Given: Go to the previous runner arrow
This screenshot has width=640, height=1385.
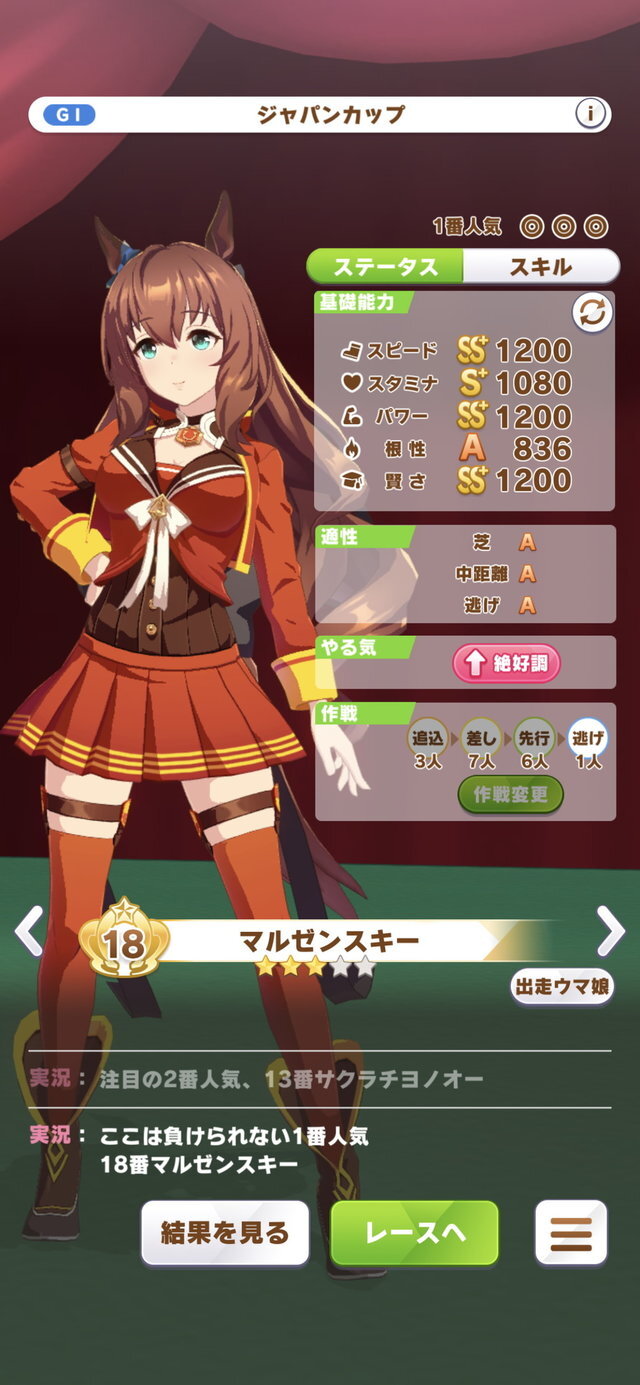Looking at the screenshot, I should point(28,932).
